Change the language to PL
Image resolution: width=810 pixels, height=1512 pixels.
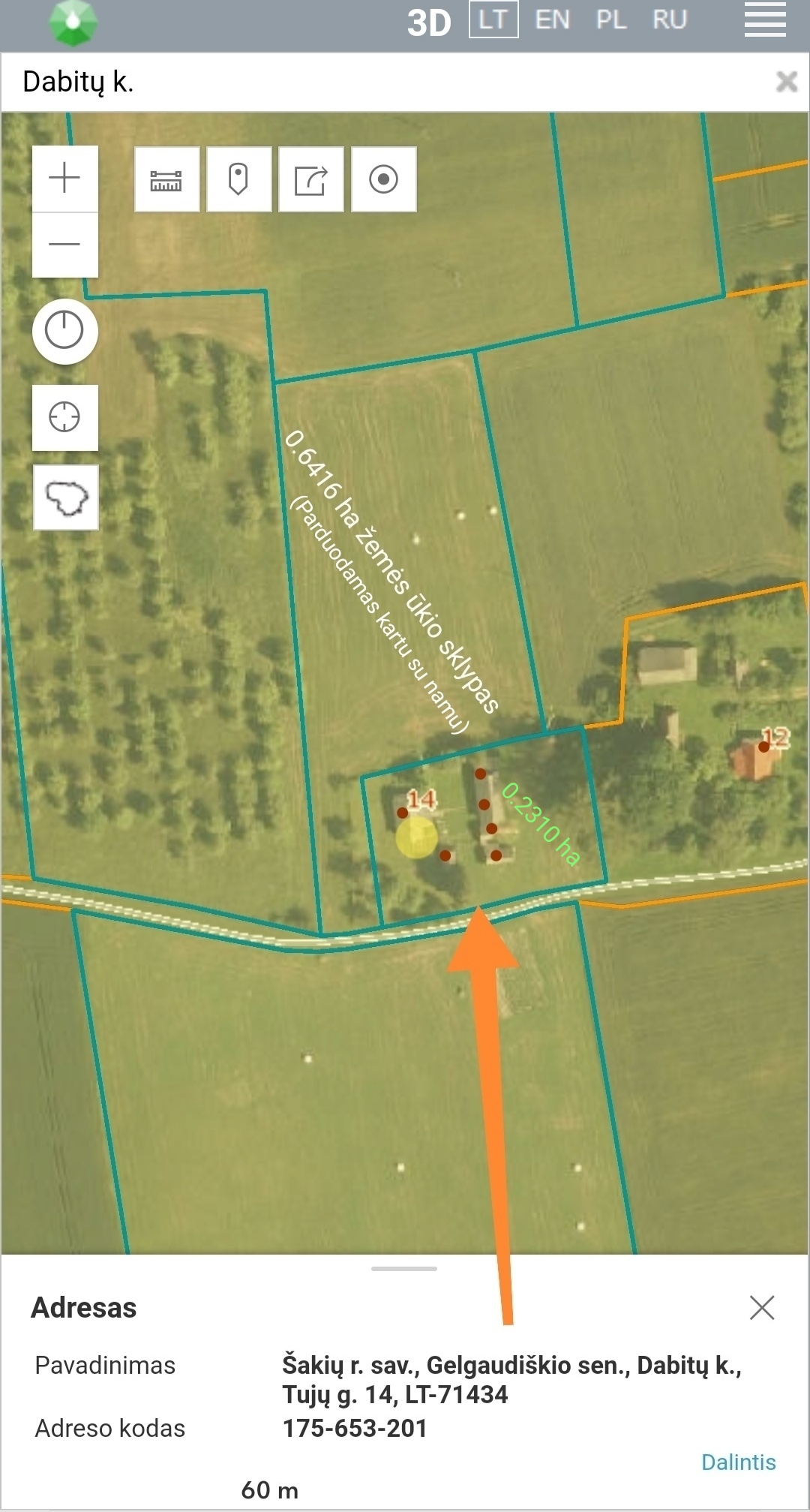[x=610, y=20]
